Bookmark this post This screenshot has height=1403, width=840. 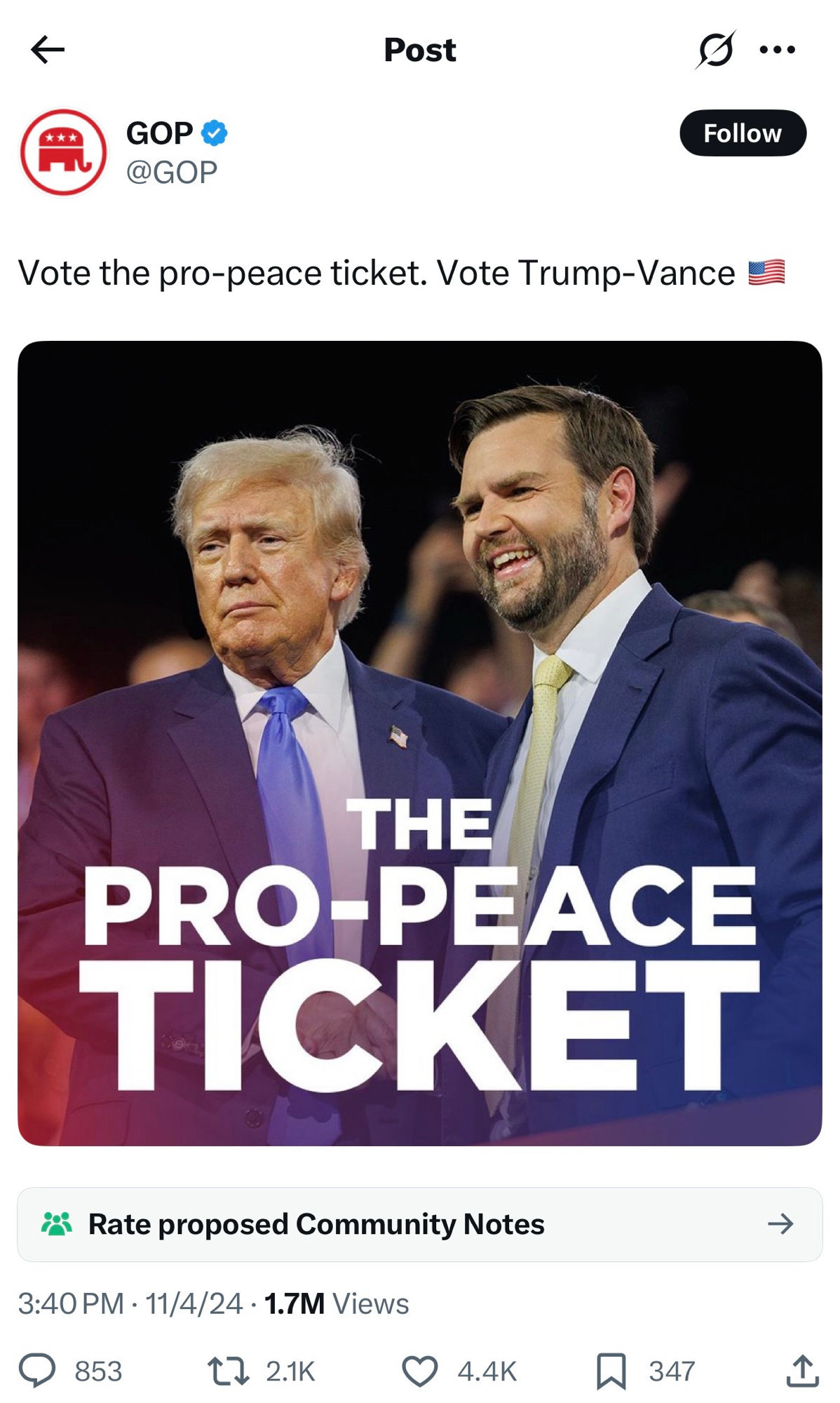[x=611, y=1371]
